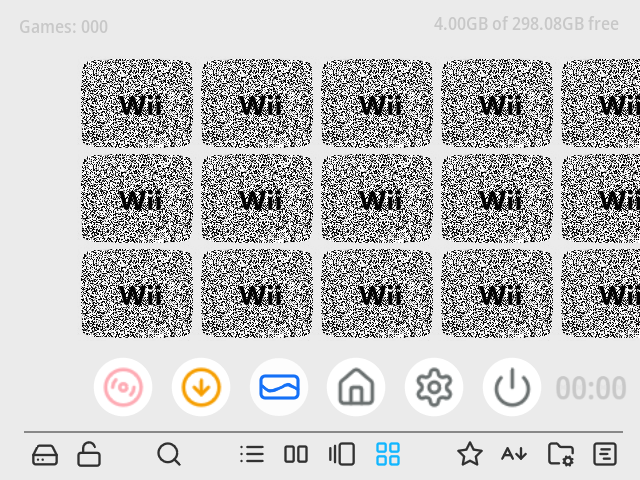The width and height of the screenshot is (640, 480).
Task: Tap the pink disc load button
Action: [123, 387]
